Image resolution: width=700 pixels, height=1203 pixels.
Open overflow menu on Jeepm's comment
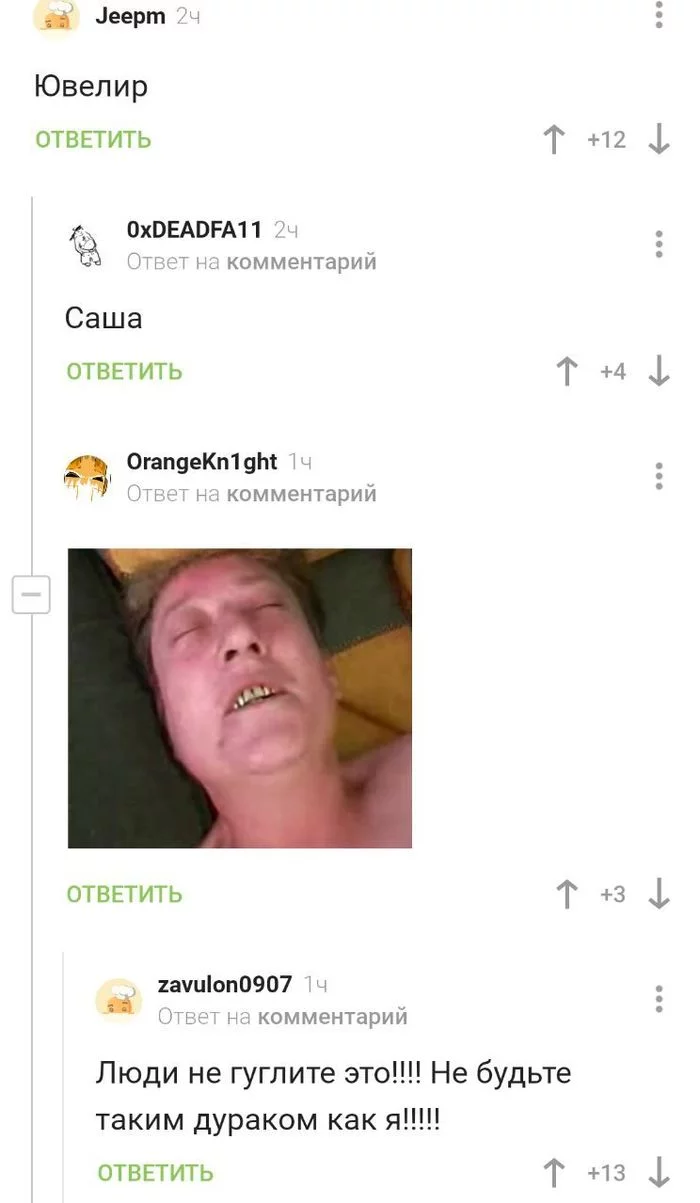pos(658,14)
